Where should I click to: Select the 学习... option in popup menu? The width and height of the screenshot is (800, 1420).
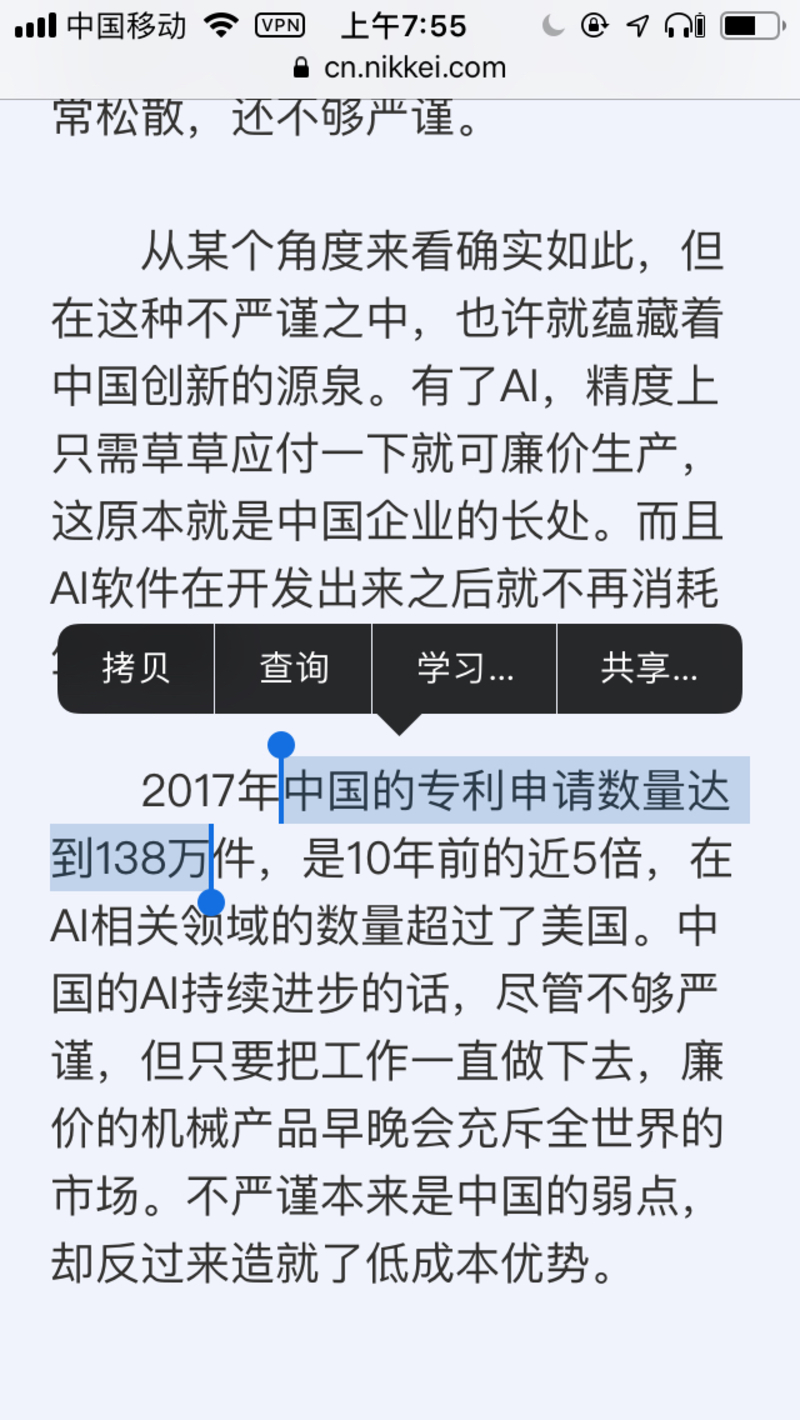click(x=465, y=669)
